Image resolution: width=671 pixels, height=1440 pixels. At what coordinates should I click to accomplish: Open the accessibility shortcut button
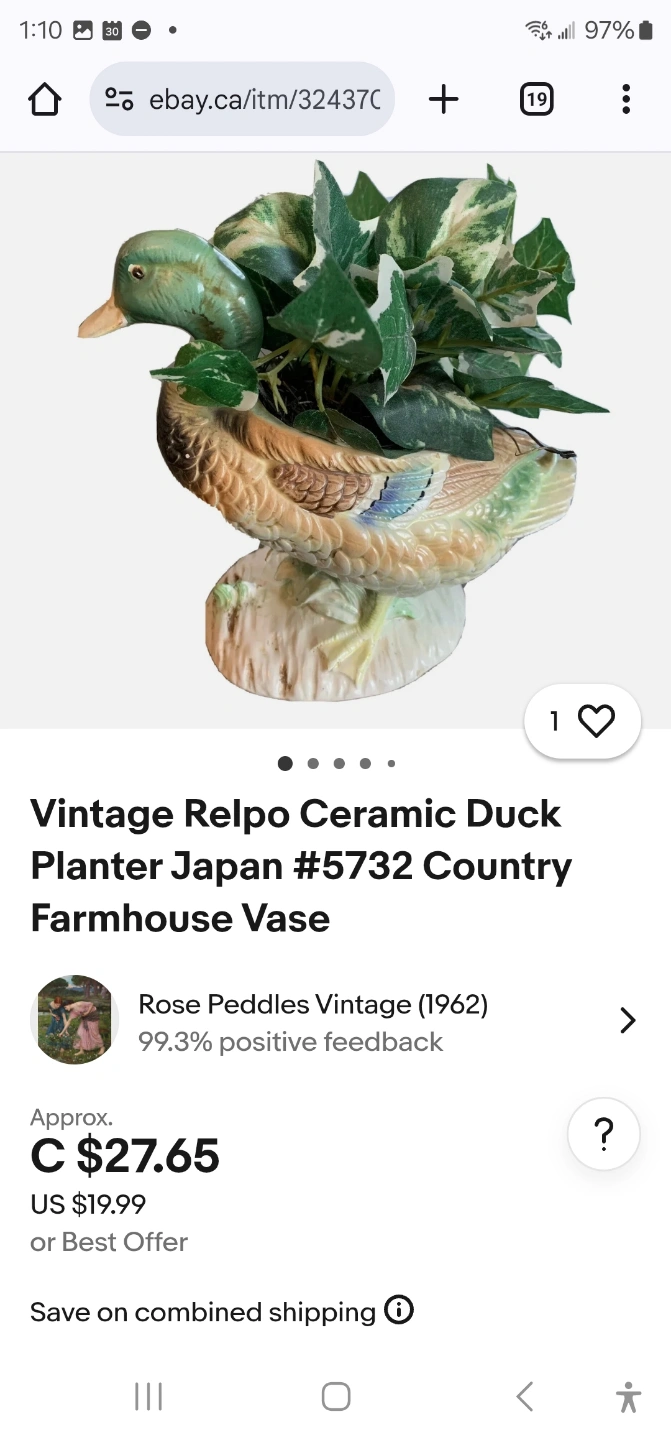[x=628, y=1396]
